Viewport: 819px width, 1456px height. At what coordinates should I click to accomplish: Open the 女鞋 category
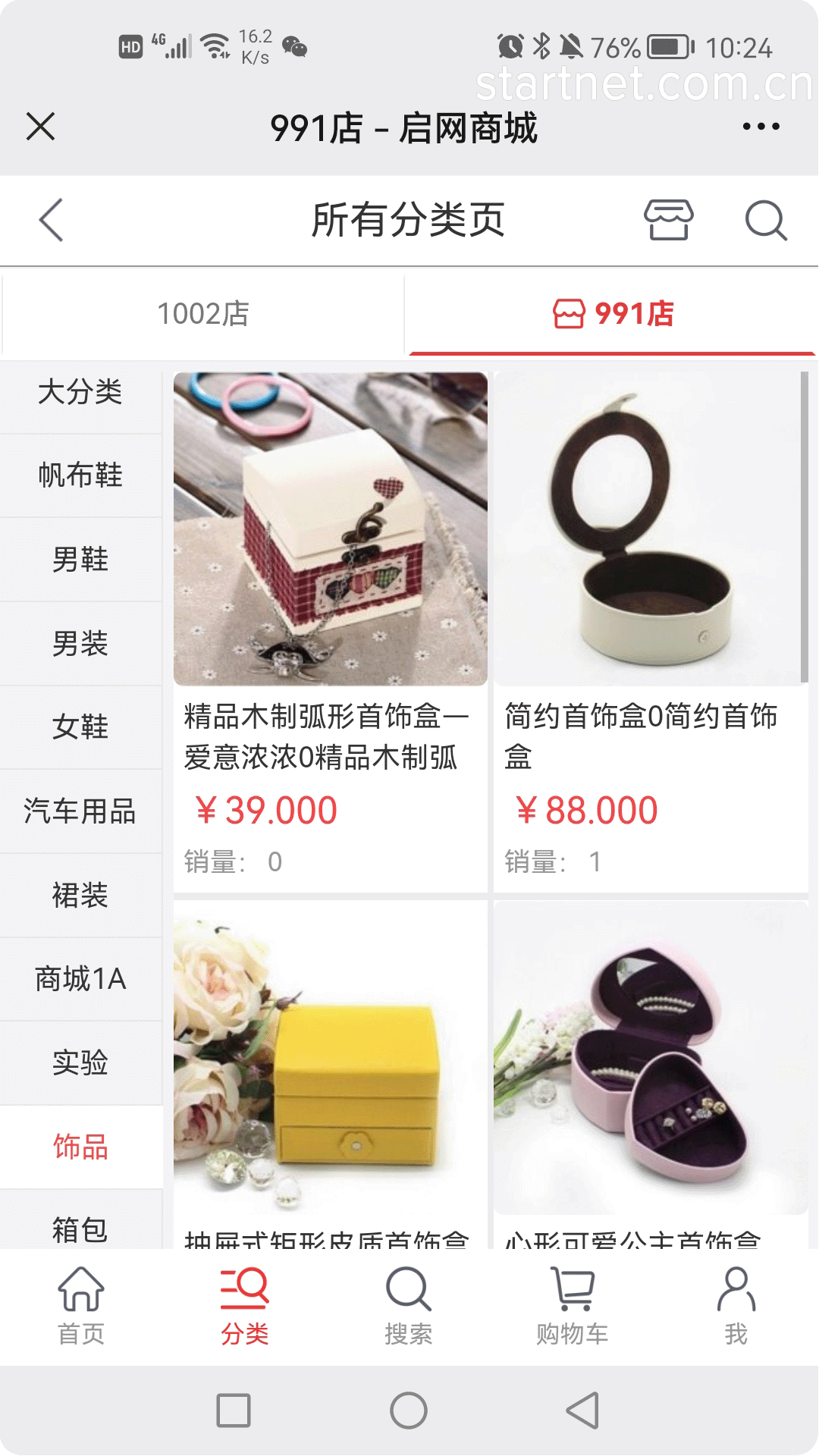click(80, 728)
